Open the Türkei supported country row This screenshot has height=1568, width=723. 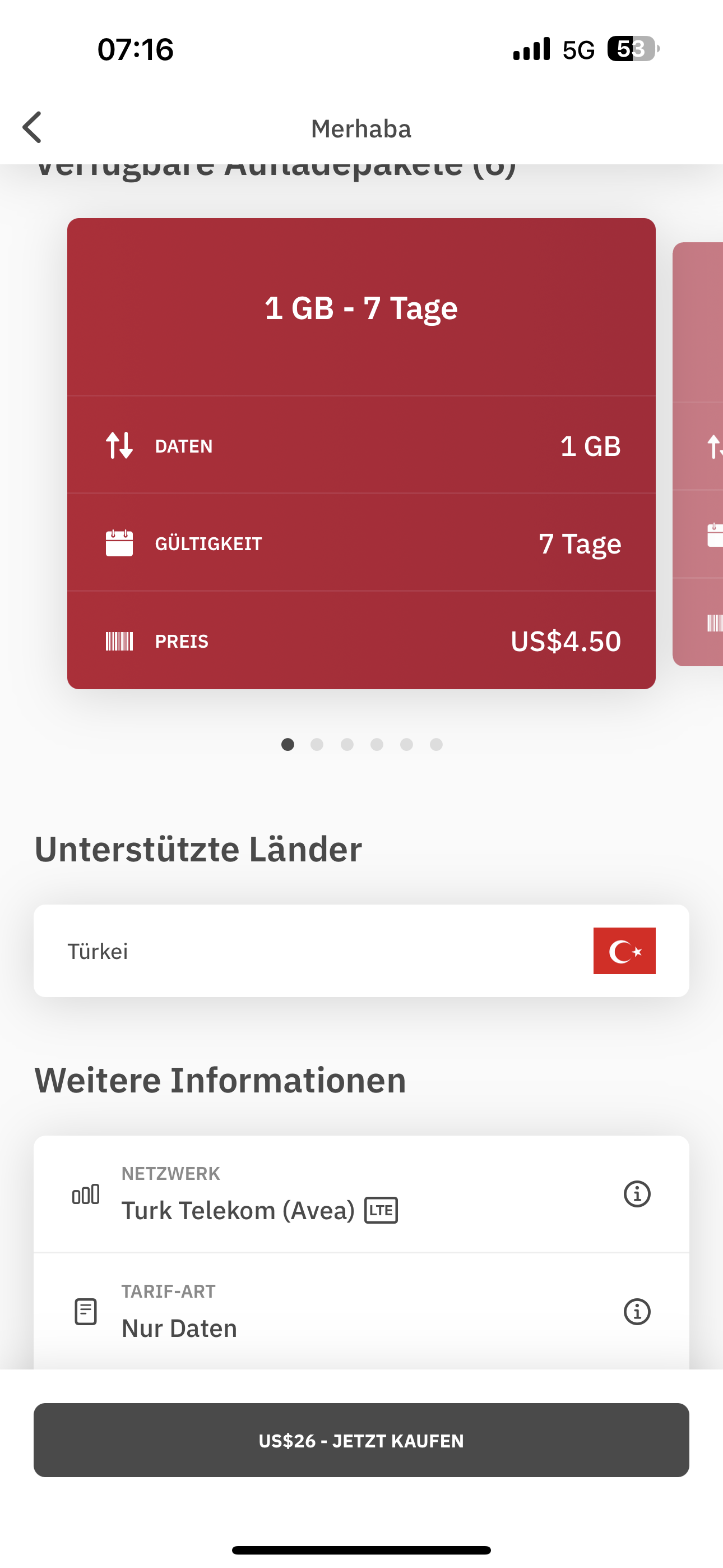click(361, 950)
